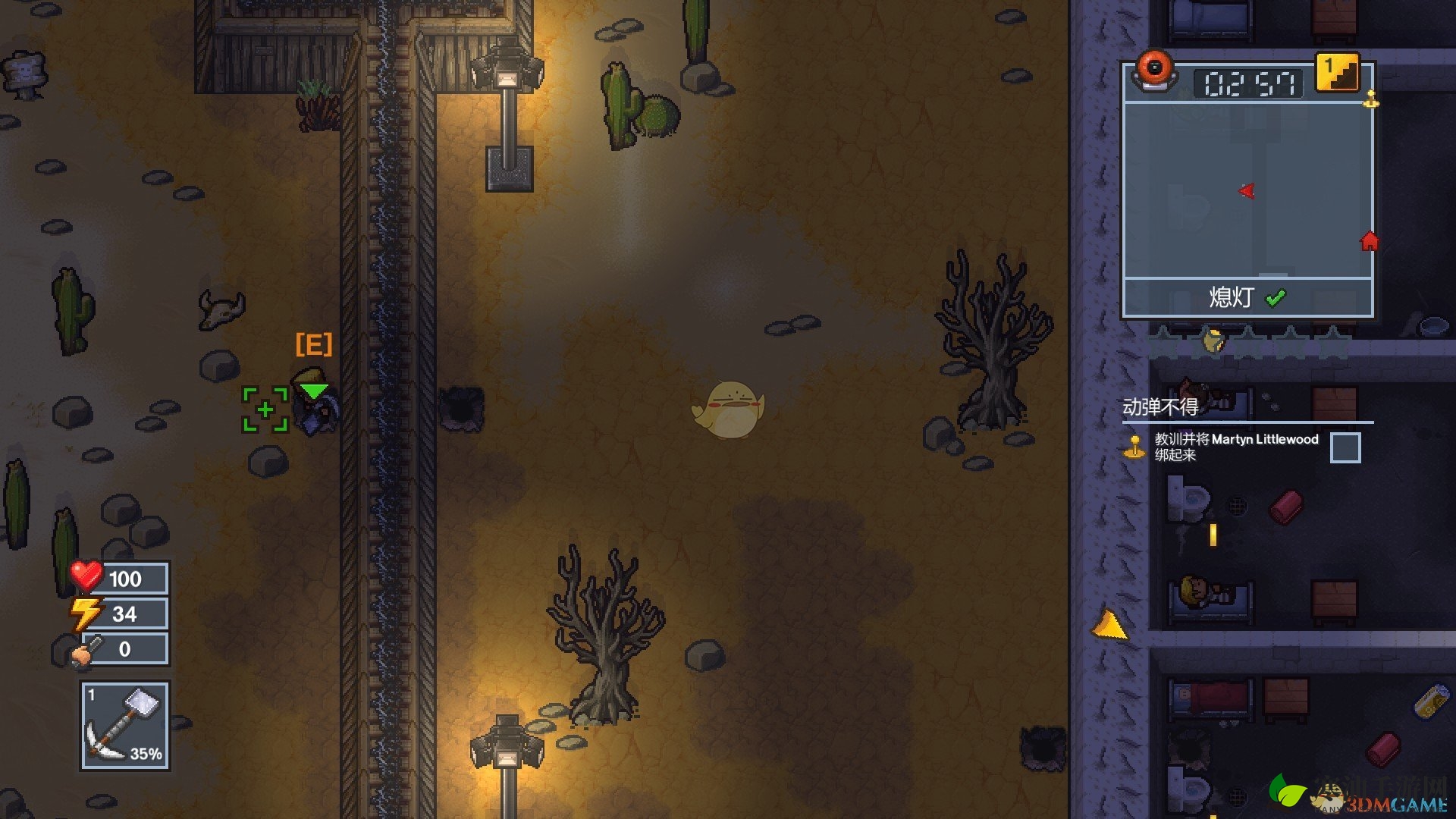Select the pickaxe in inventory slot 1
Viewport: 1456px width, 819px height.
(x=124, y=726)
